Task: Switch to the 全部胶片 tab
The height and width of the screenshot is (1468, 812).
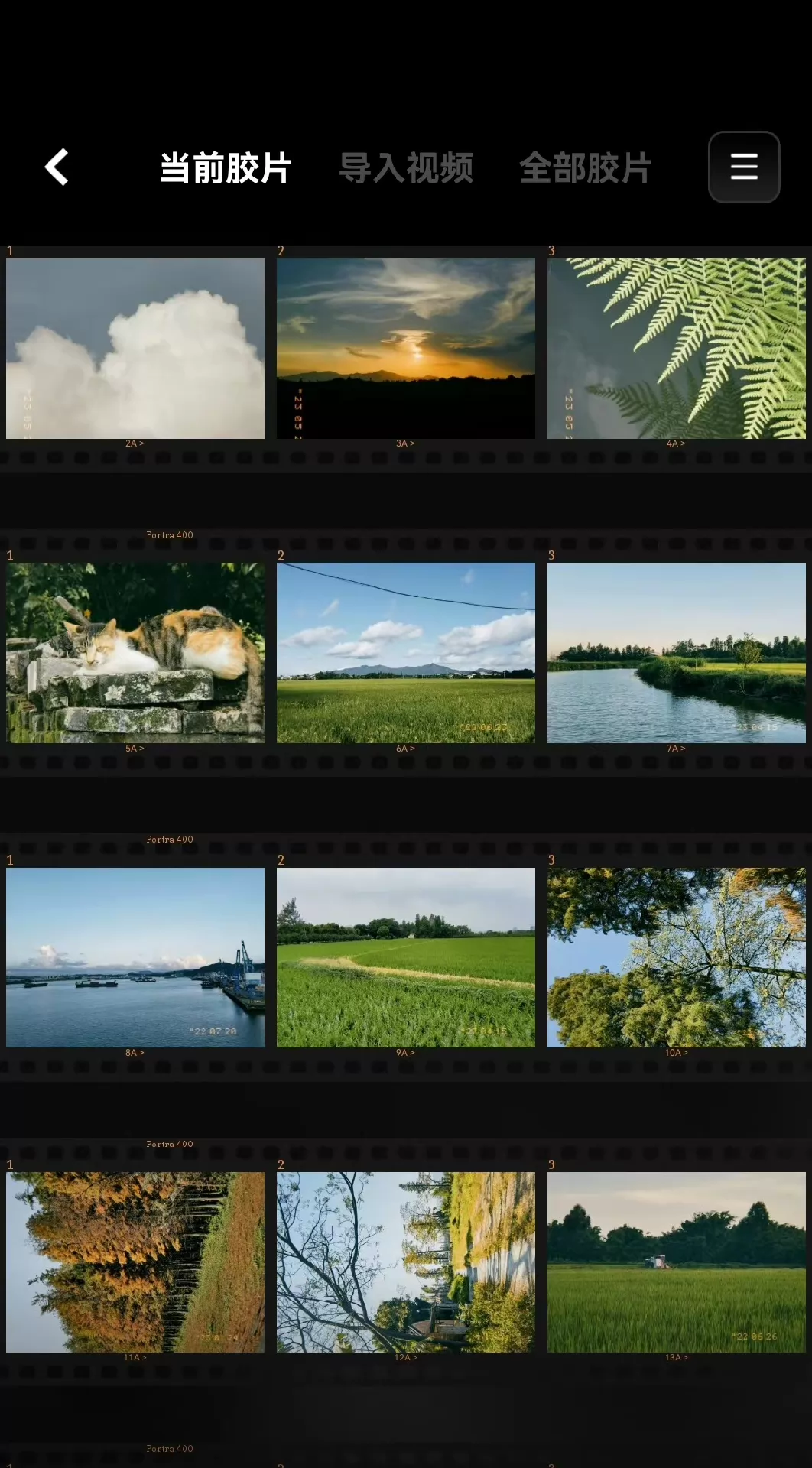Action: point(586,168)
